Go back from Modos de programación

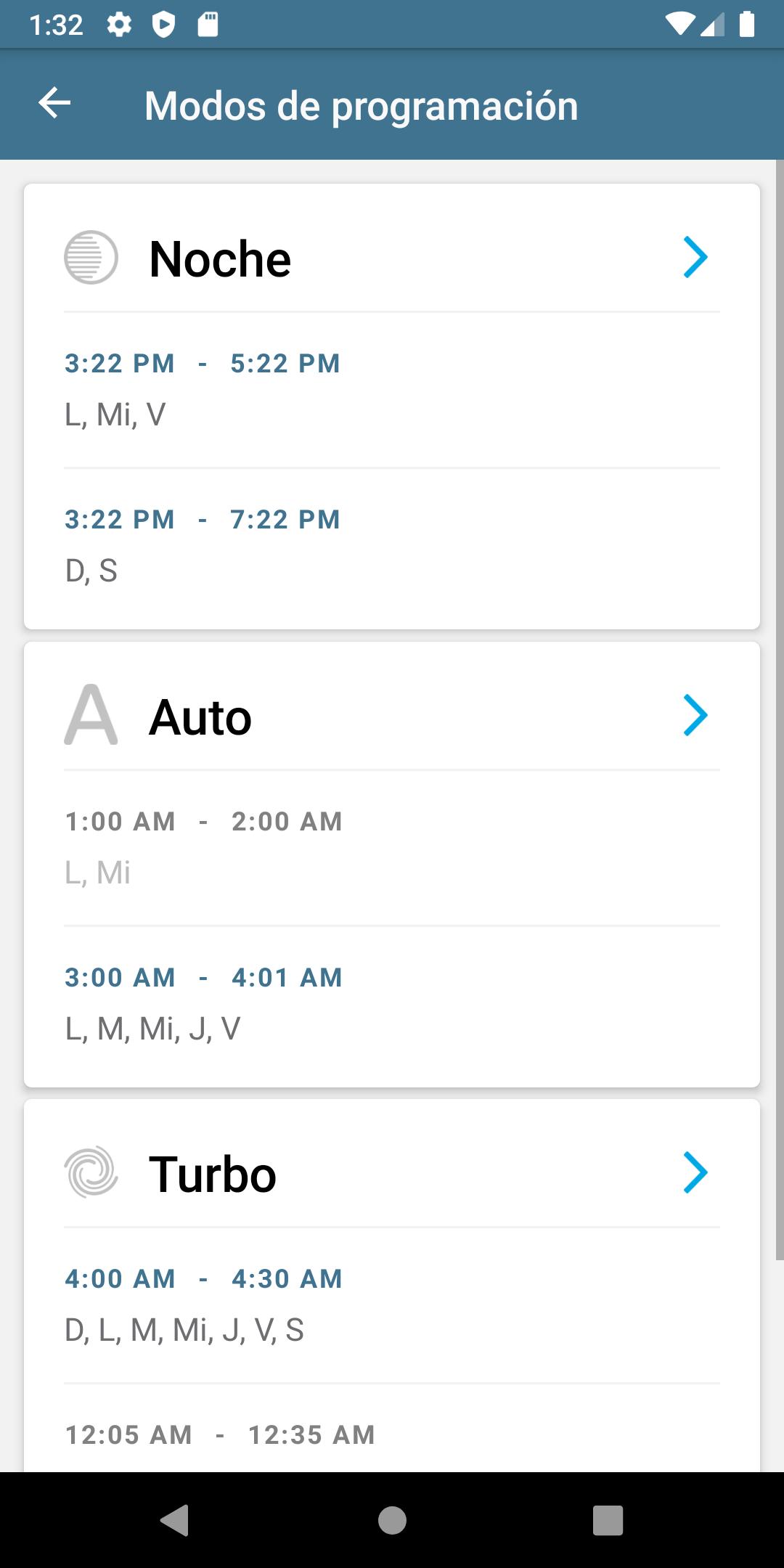click(x=54, y=103)
